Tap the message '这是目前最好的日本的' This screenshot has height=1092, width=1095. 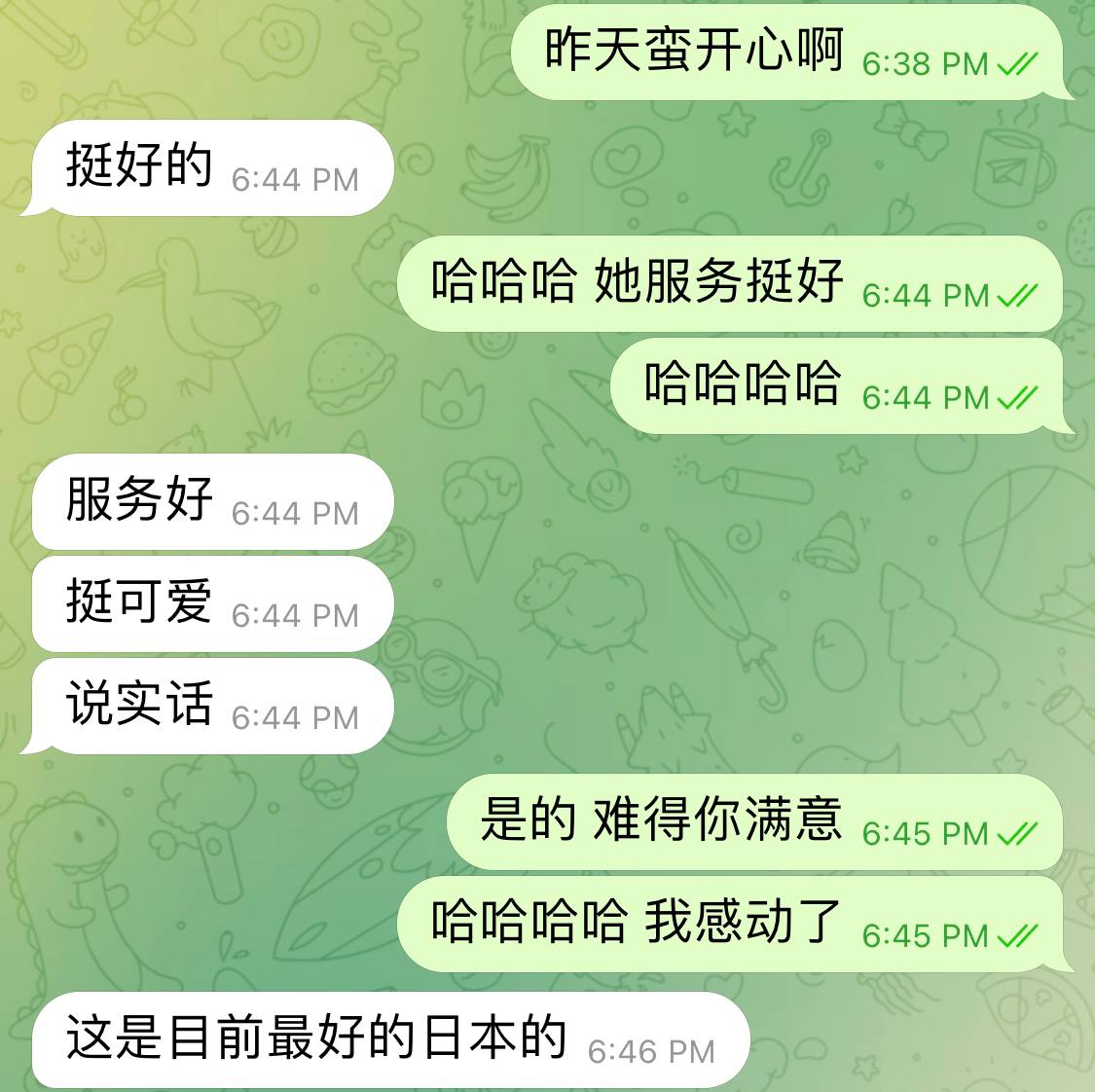(x=316, y=1038)
